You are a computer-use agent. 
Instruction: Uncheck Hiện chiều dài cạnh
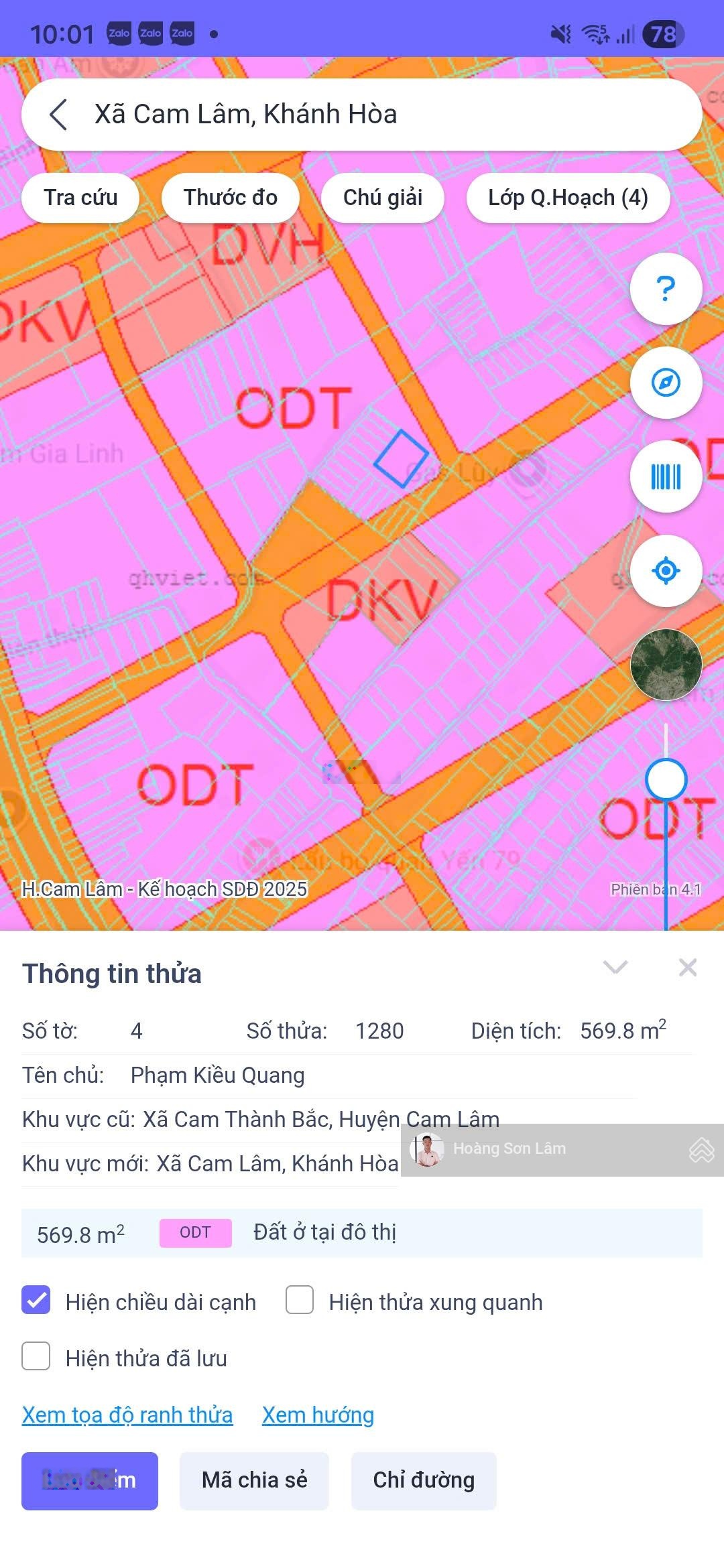tap(36, 1301)
